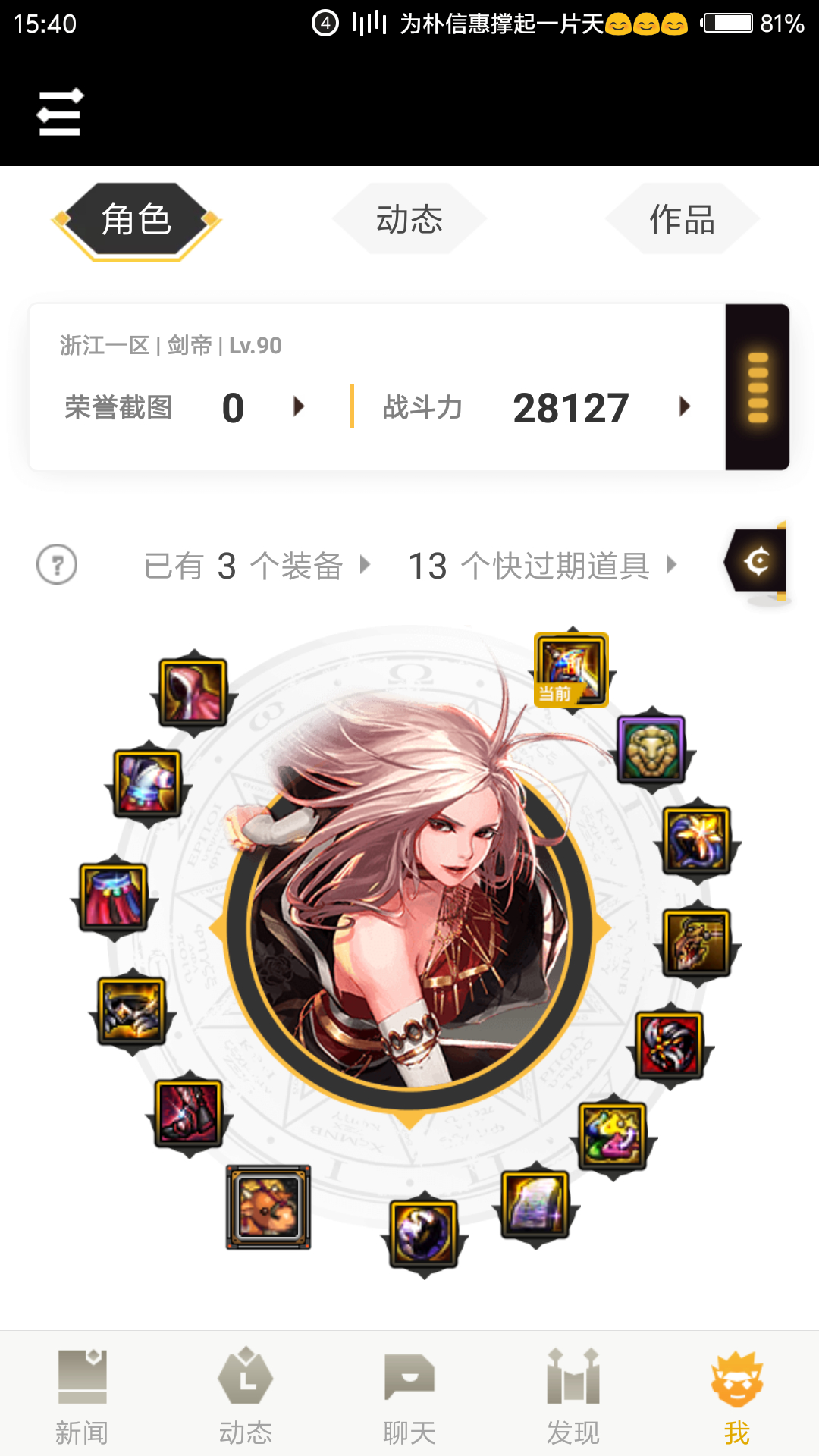Switch to the 动态 top tab
The height and width of the screenshot is (1456, 819).
tap(409, 219)
